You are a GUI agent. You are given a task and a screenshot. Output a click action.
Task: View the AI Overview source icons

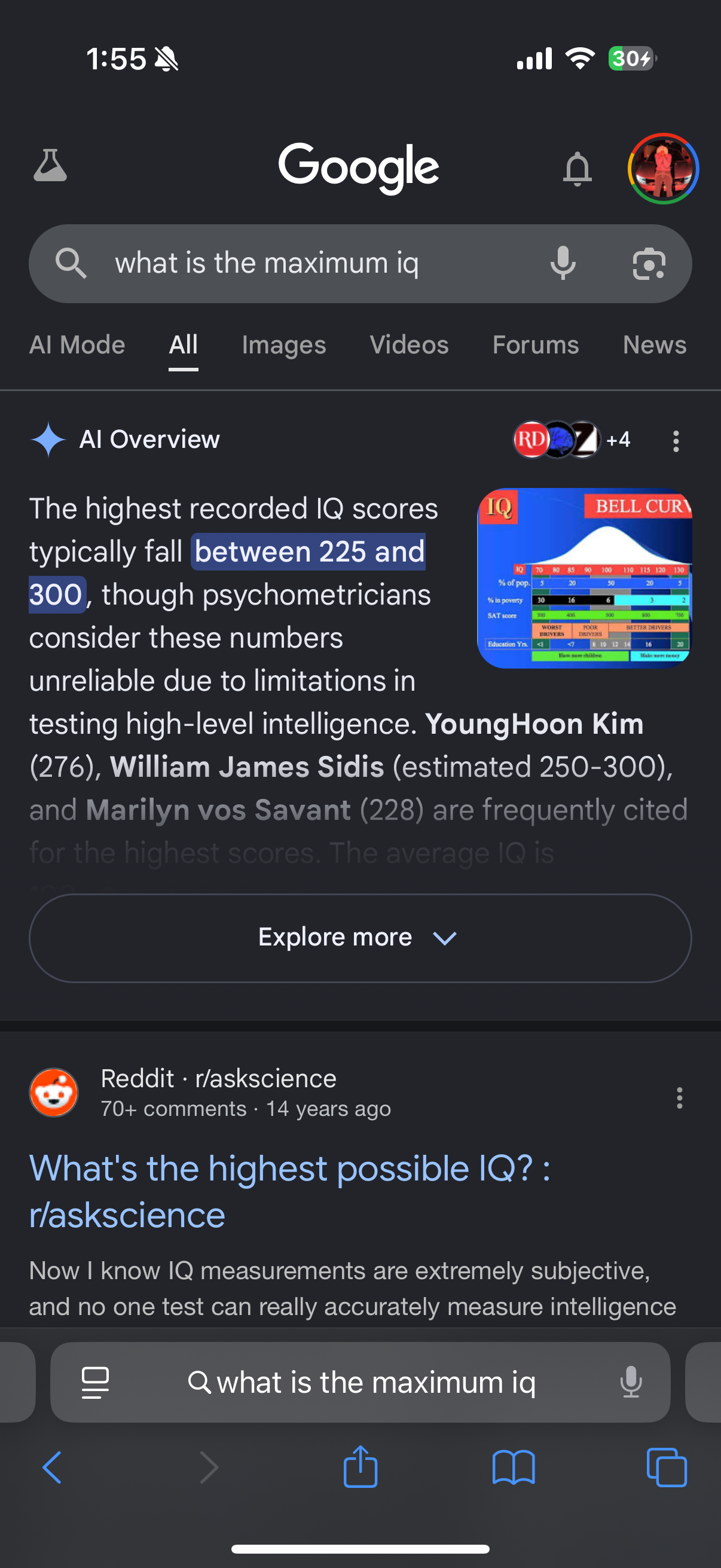click(571, 440)
